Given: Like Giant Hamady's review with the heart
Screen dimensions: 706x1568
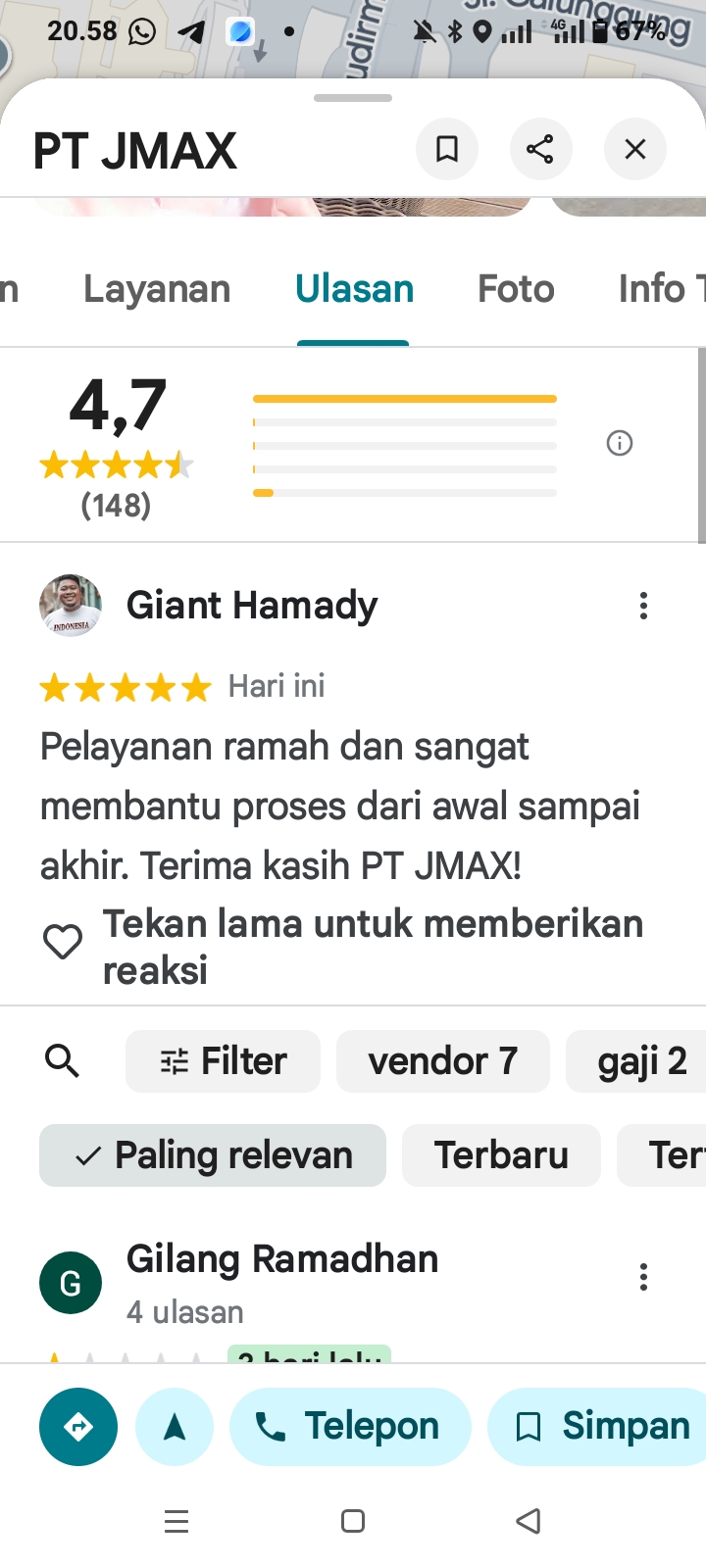Looking at the screenshot, I should 63,942.
